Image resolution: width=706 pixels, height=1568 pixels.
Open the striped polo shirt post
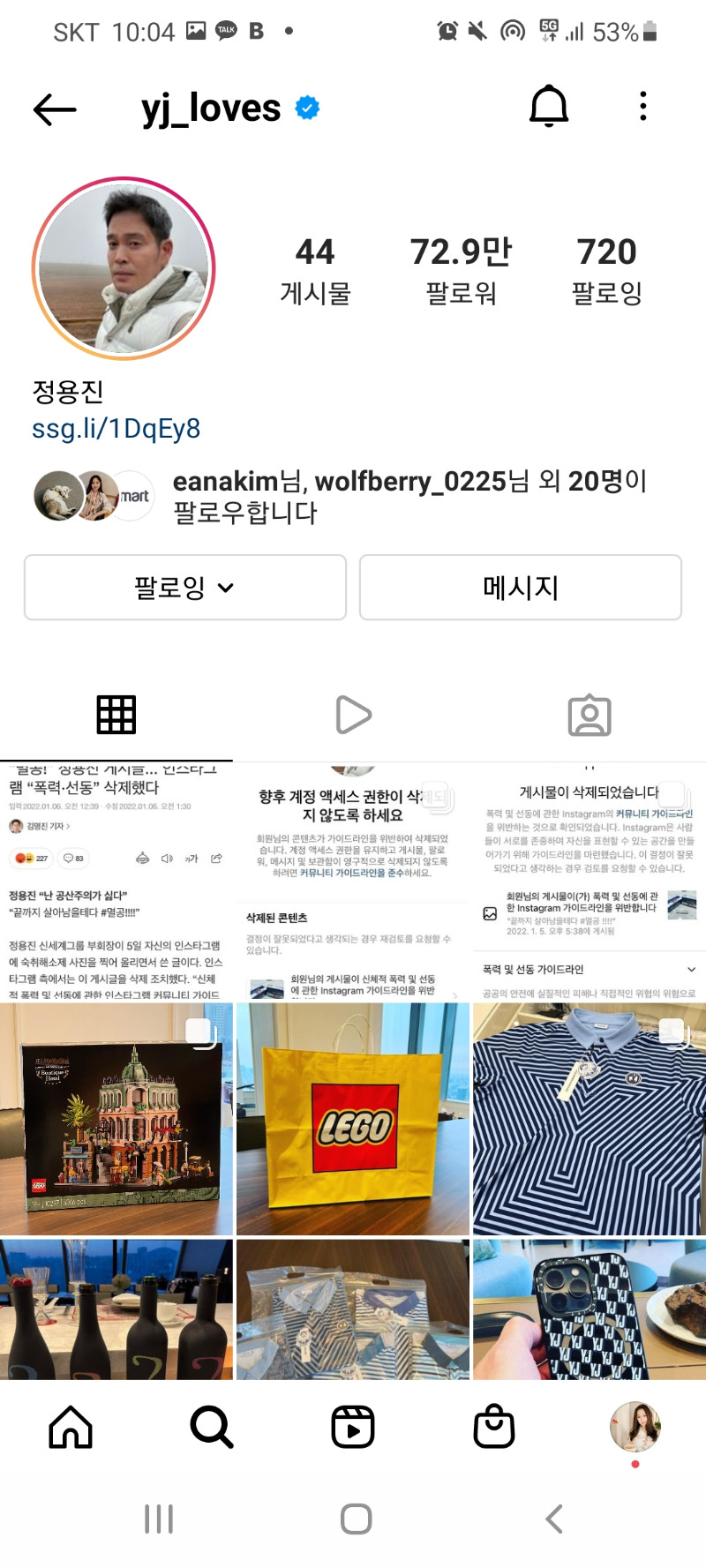point(590,1119)
